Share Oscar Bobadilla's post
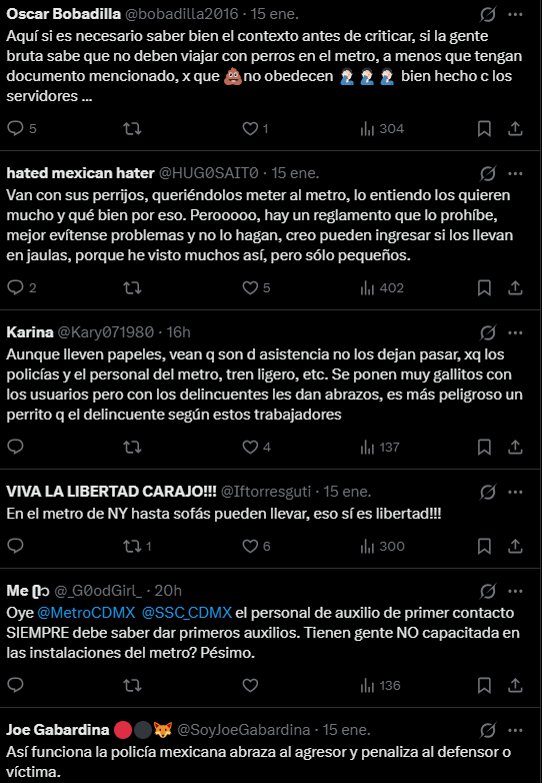The width and height of the screenshot is (542, 783). pyautogui.click(x=515, y=129)
